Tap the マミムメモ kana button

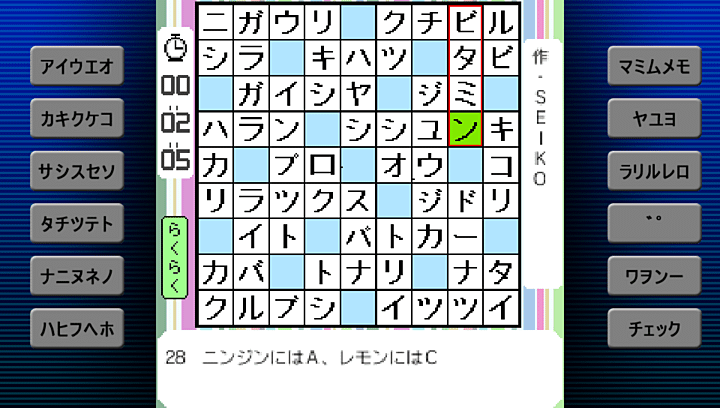[x=655, y=67]
